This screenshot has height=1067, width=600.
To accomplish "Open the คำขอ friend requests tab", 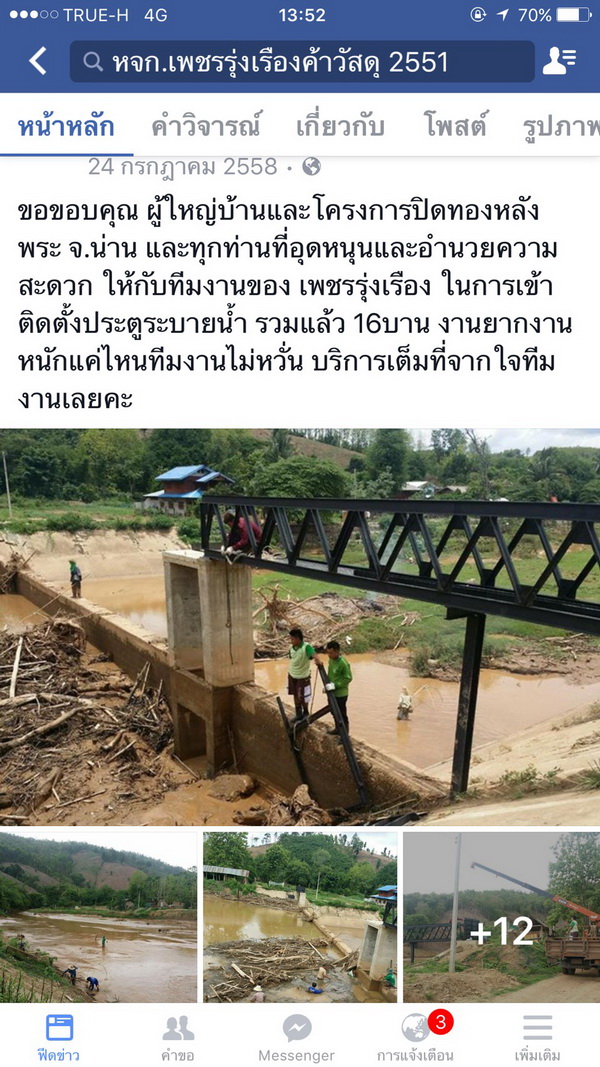I will pos(178,1037).
